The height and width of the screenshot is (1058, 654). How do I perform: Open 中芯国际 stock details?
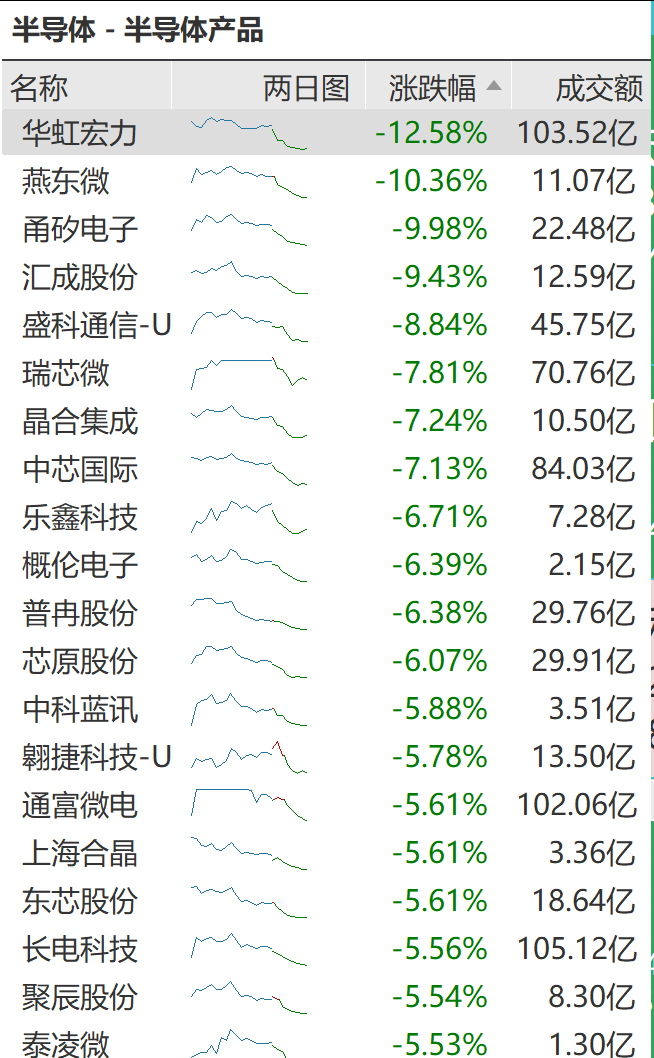(x=327, y=468)
